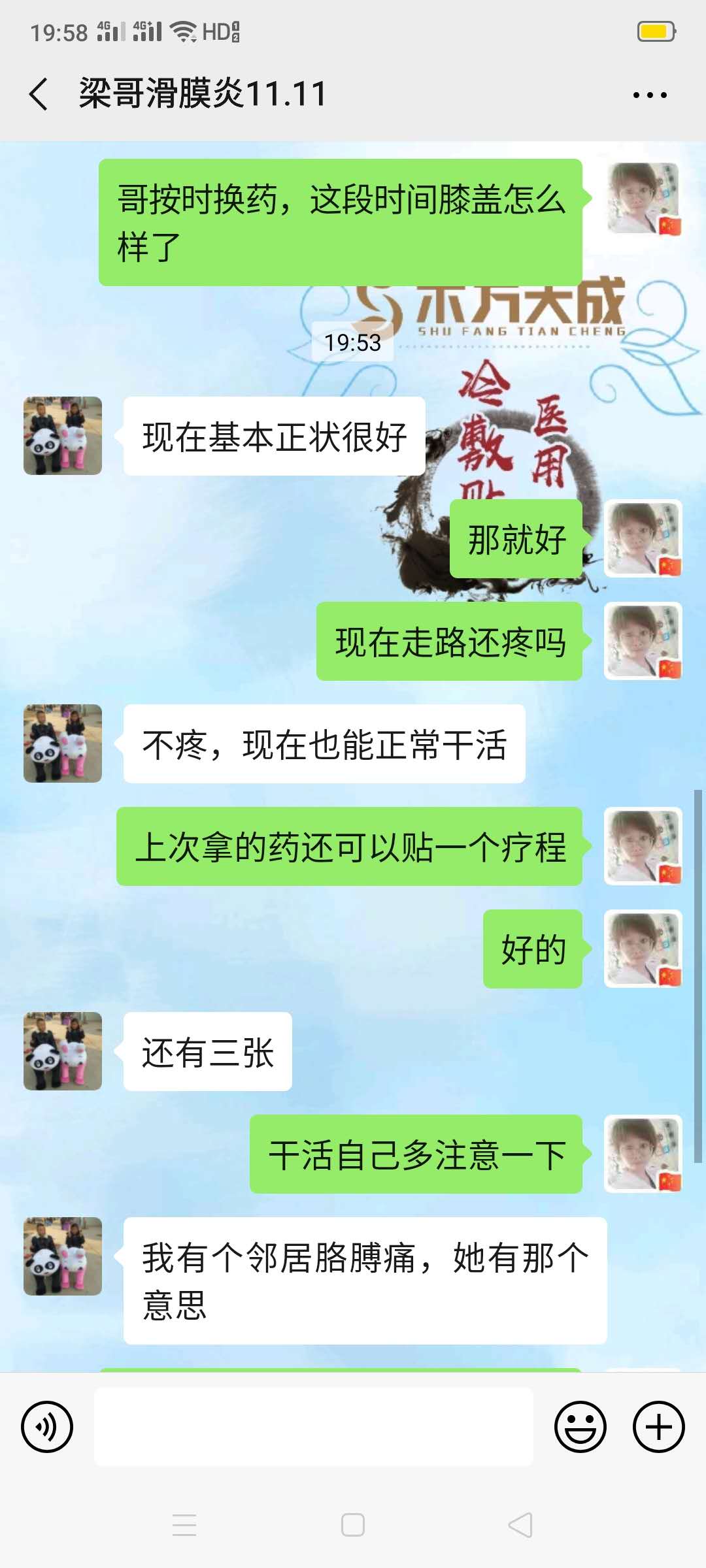The width and height of the screenshot is (706, 1568).
Task: Open the plus attachments menu
Action: 658,1427
